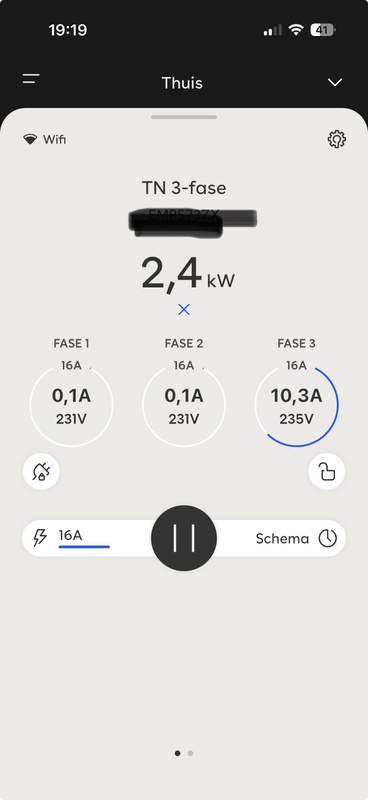Tap the blue X under power reading
368x800 pixels.
[184, 309]
